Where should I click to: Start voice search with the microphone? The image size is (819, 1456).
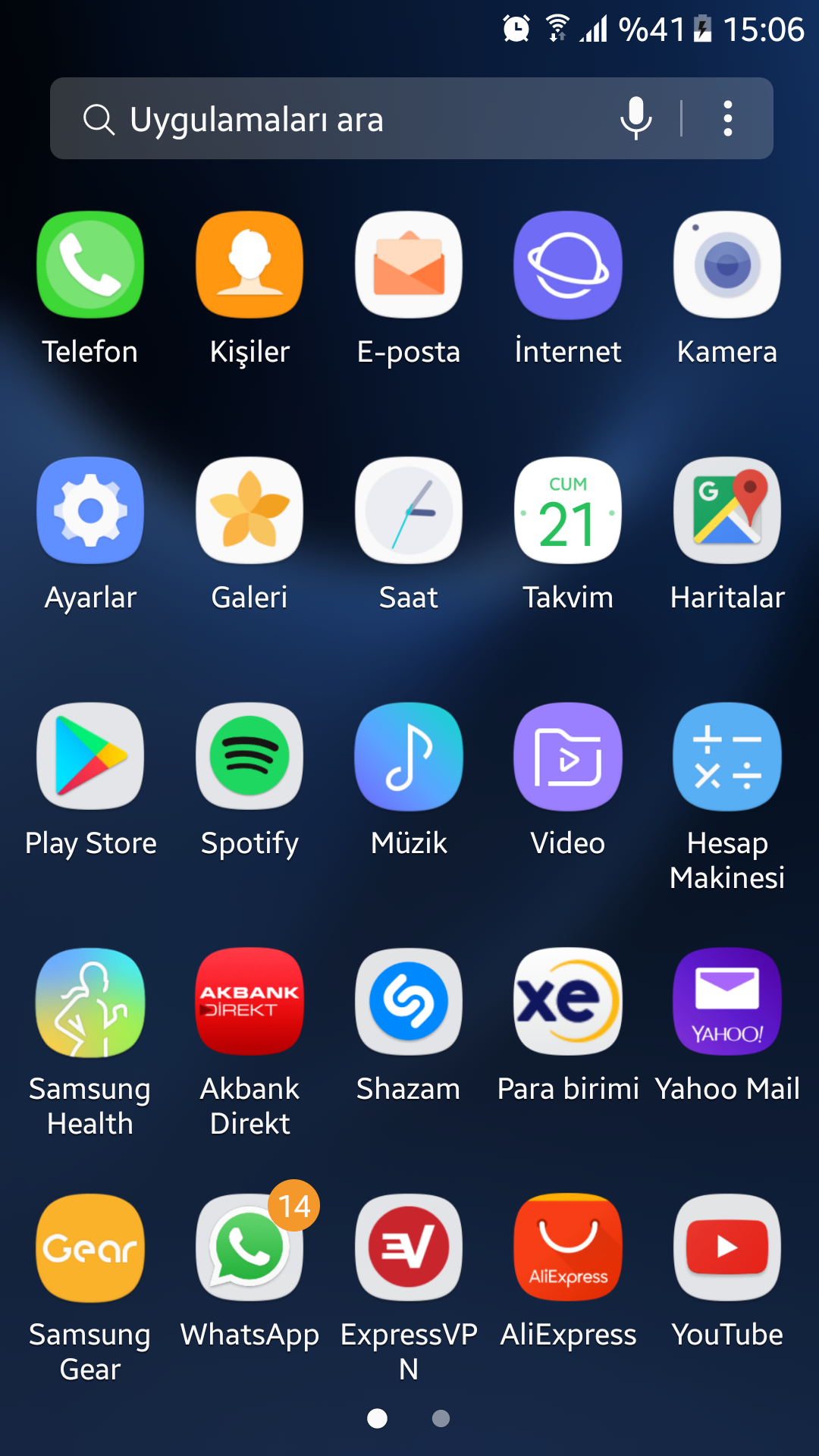pos(635,118)
